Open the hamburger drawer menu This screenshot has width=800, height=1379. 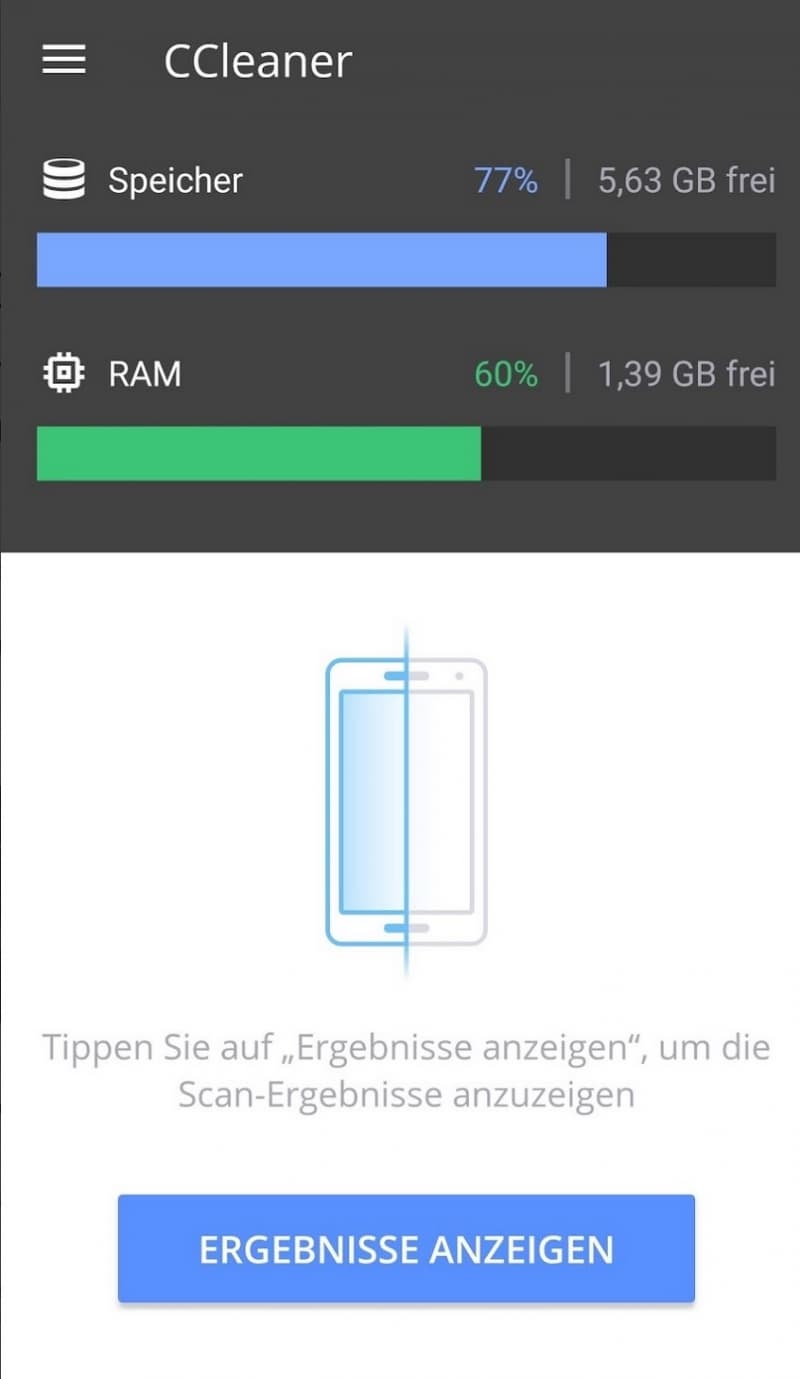point(63,61)
